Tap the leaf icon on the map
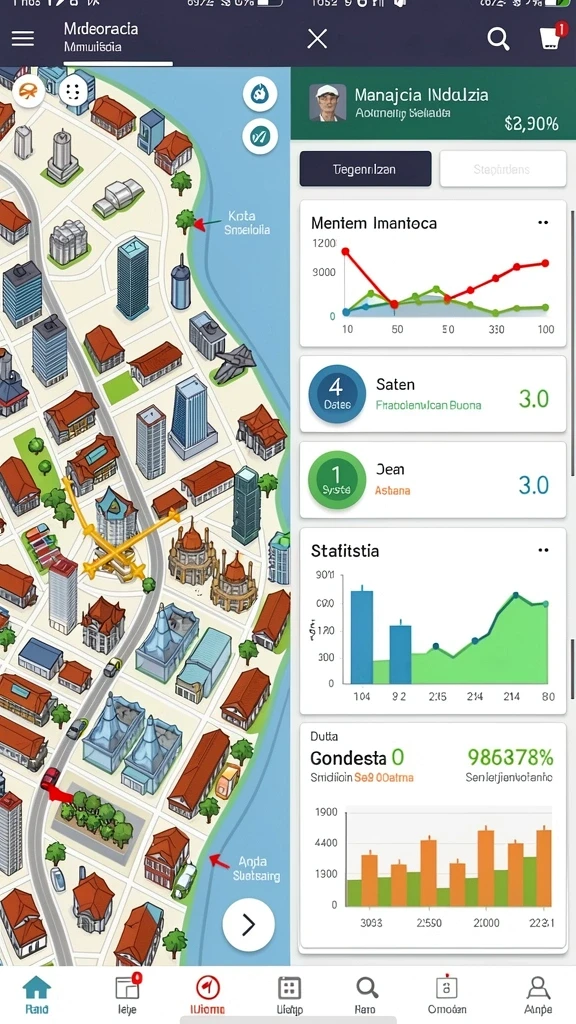The height and width of the screenshot is (1024, 576). point(260,136)
